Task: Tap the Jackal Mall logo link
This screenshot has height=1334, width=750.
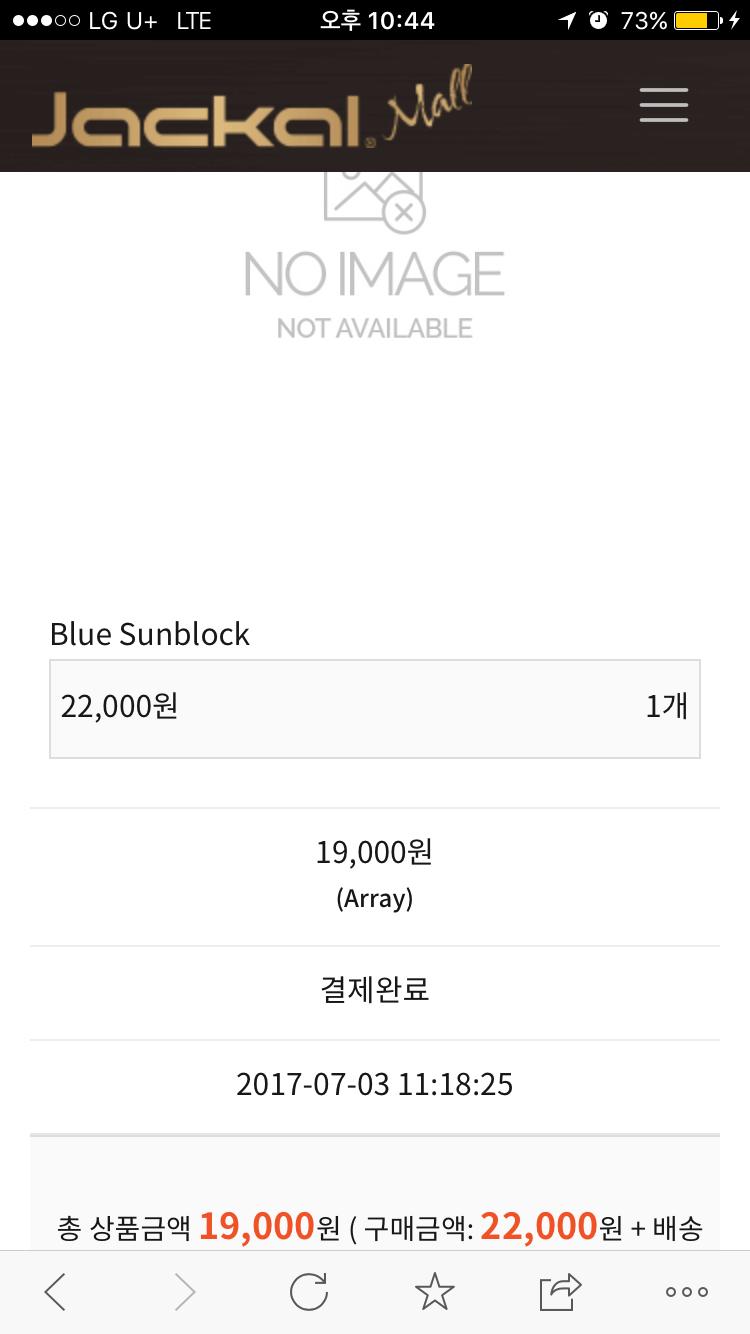Action: click(250, 114)
